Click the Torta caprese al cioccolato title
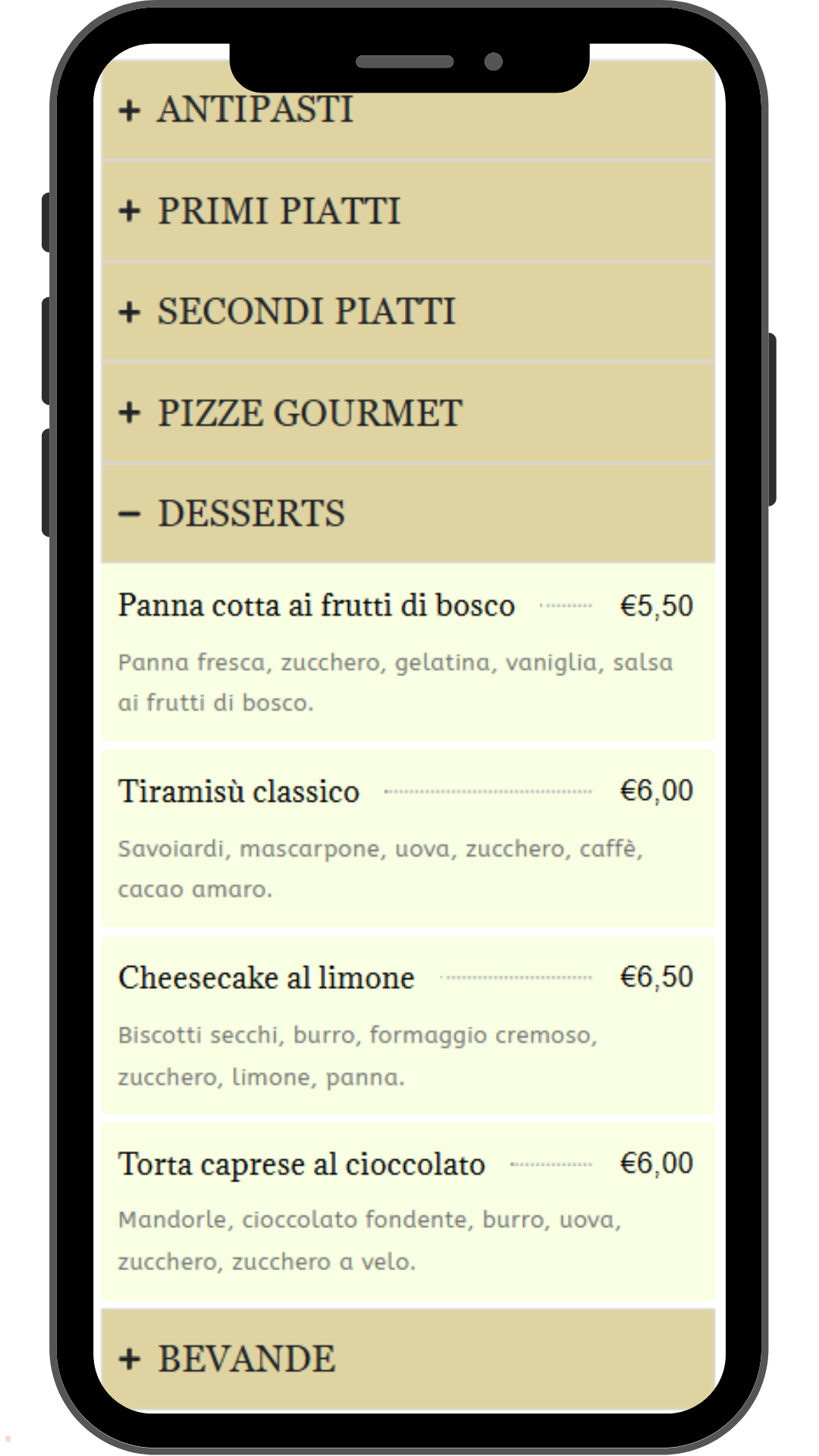819x1456 pixels. (x=301, y=1163)
